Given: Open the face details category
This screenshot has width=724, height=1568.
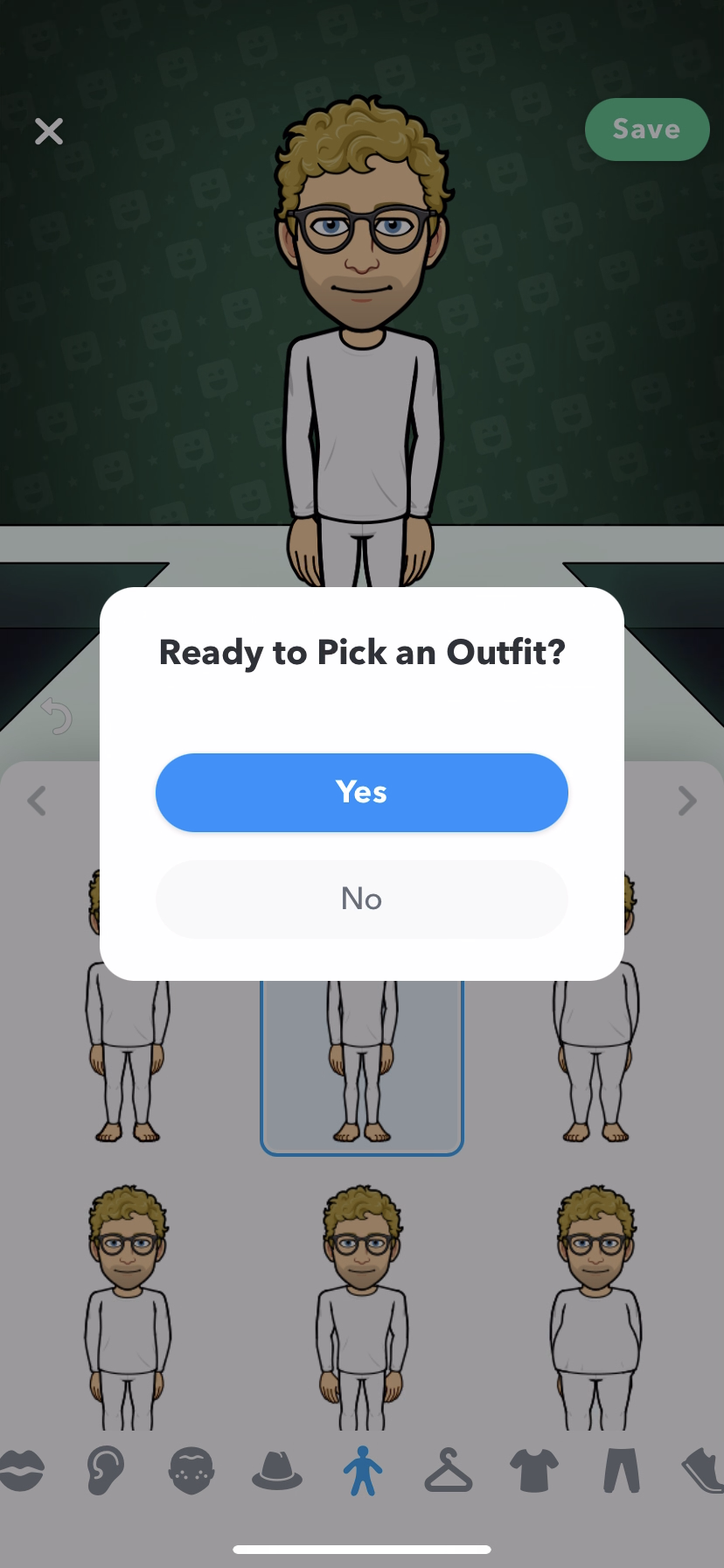Looking at the screenshot, I should click(191, 1470).
